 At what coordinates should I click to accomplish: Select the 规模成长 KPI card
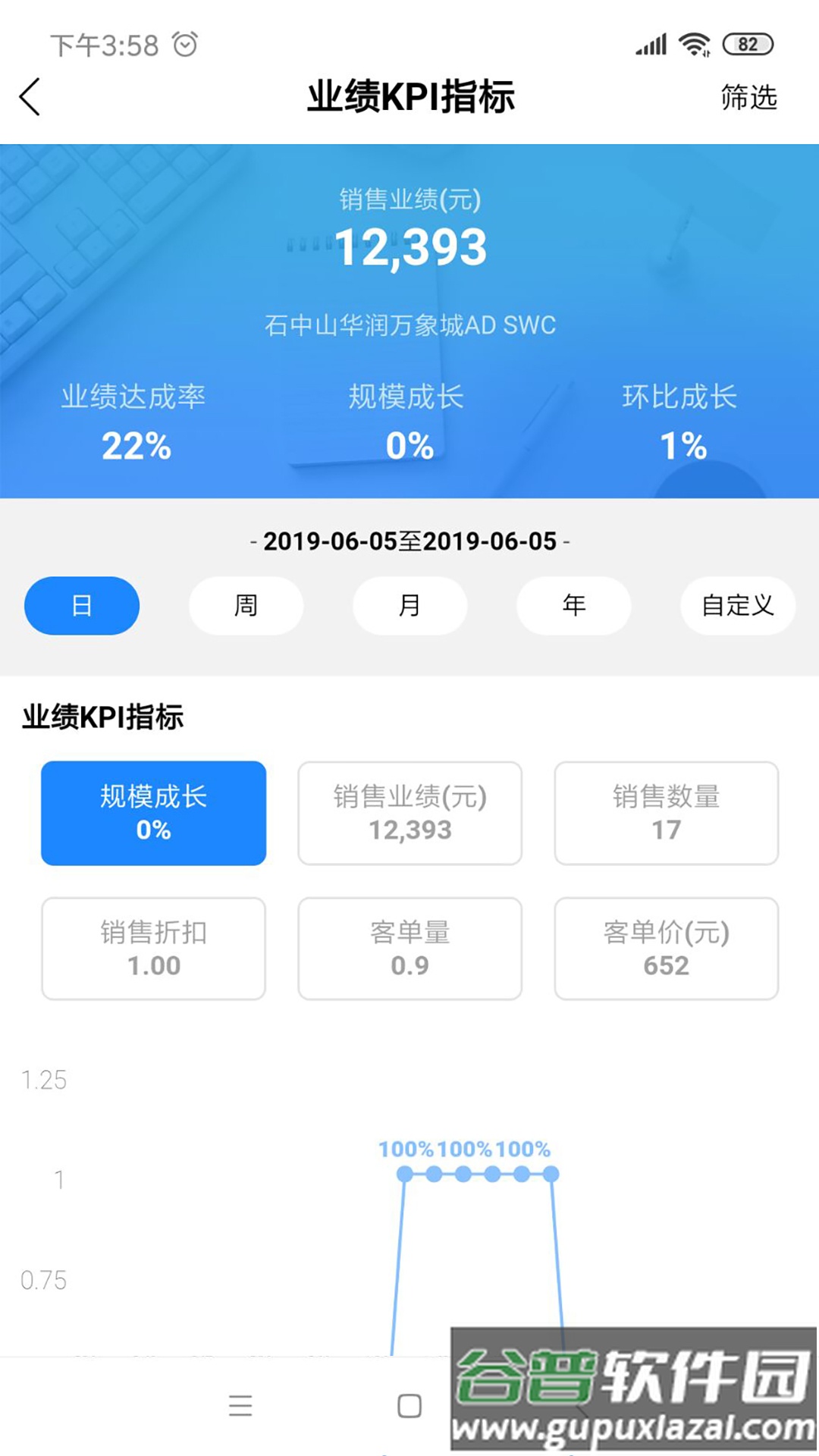pos(154,813)
